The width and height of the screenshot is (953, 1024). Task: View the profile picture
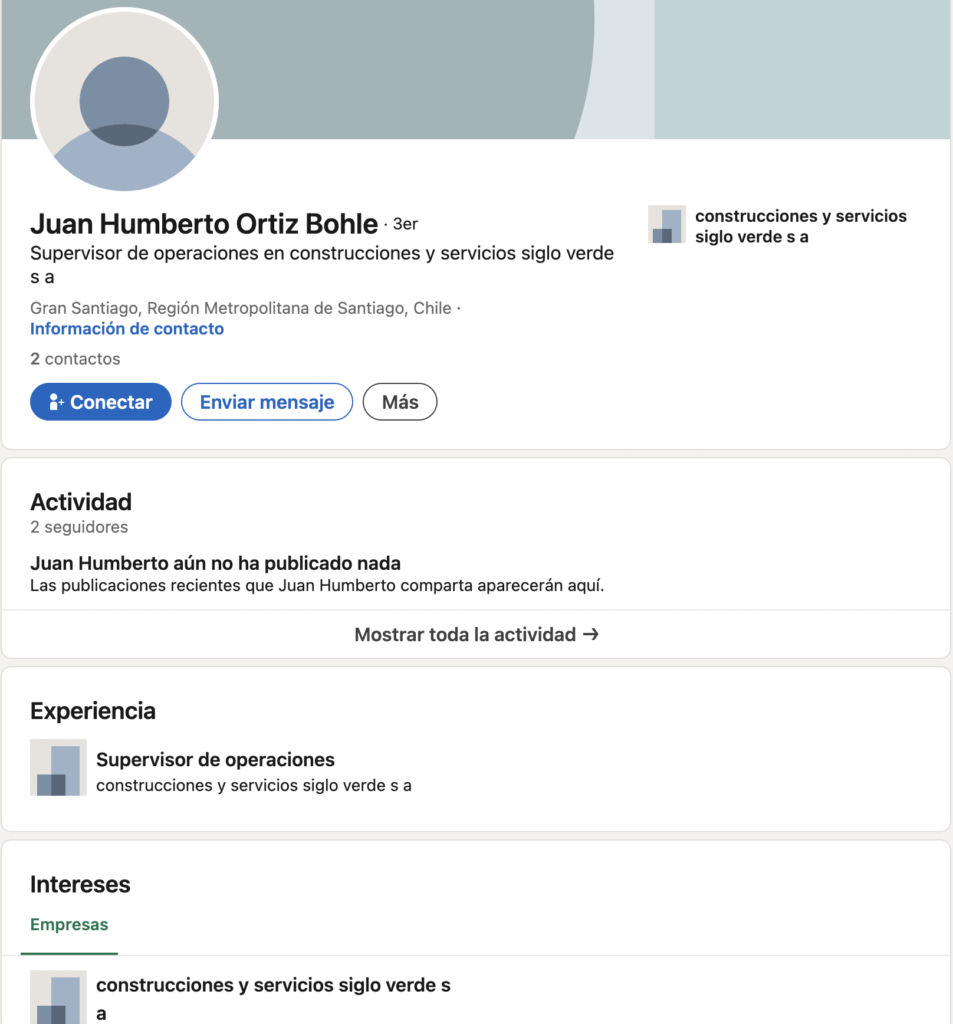click(x=124, y=101)
